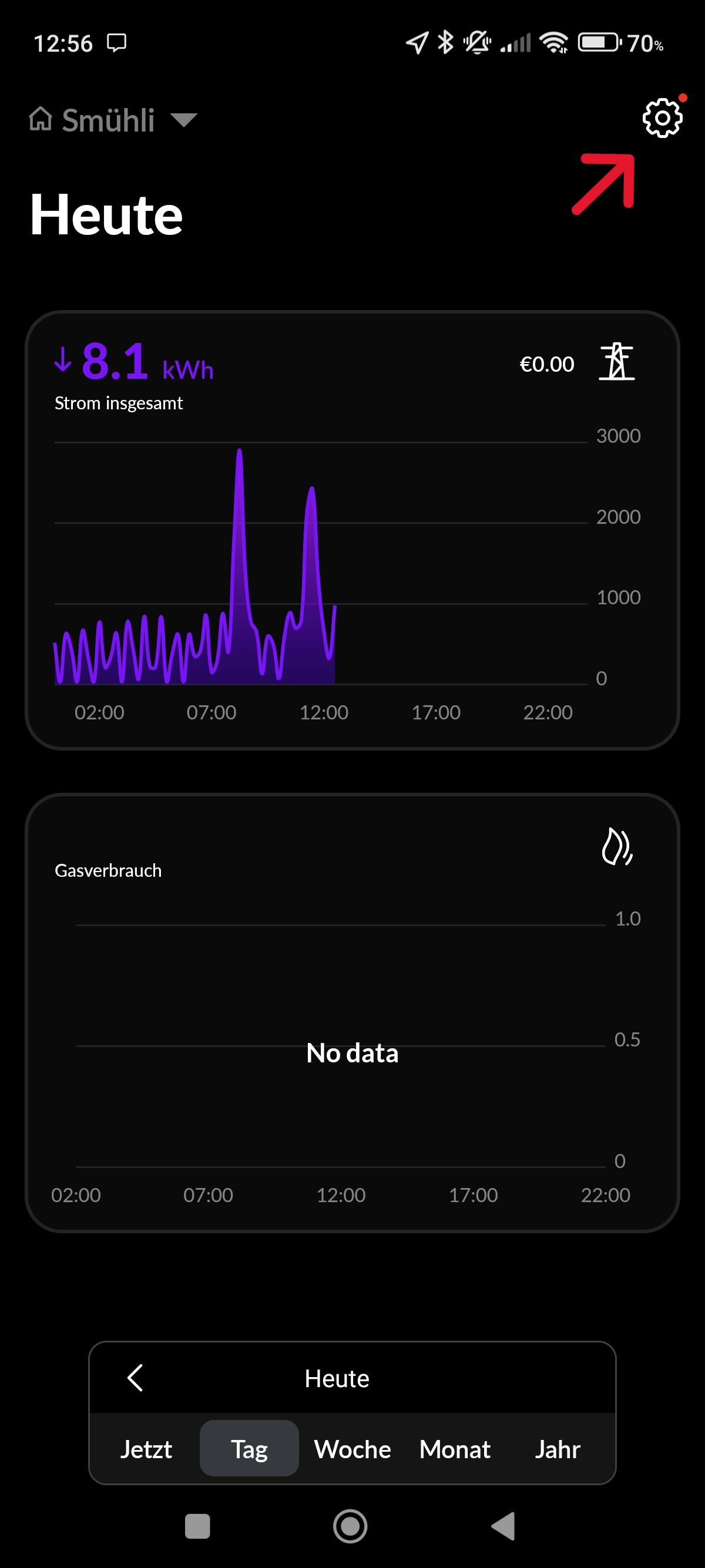
Task: Open the Strom insgesamt electricity card
Action: tap(352, 530)
